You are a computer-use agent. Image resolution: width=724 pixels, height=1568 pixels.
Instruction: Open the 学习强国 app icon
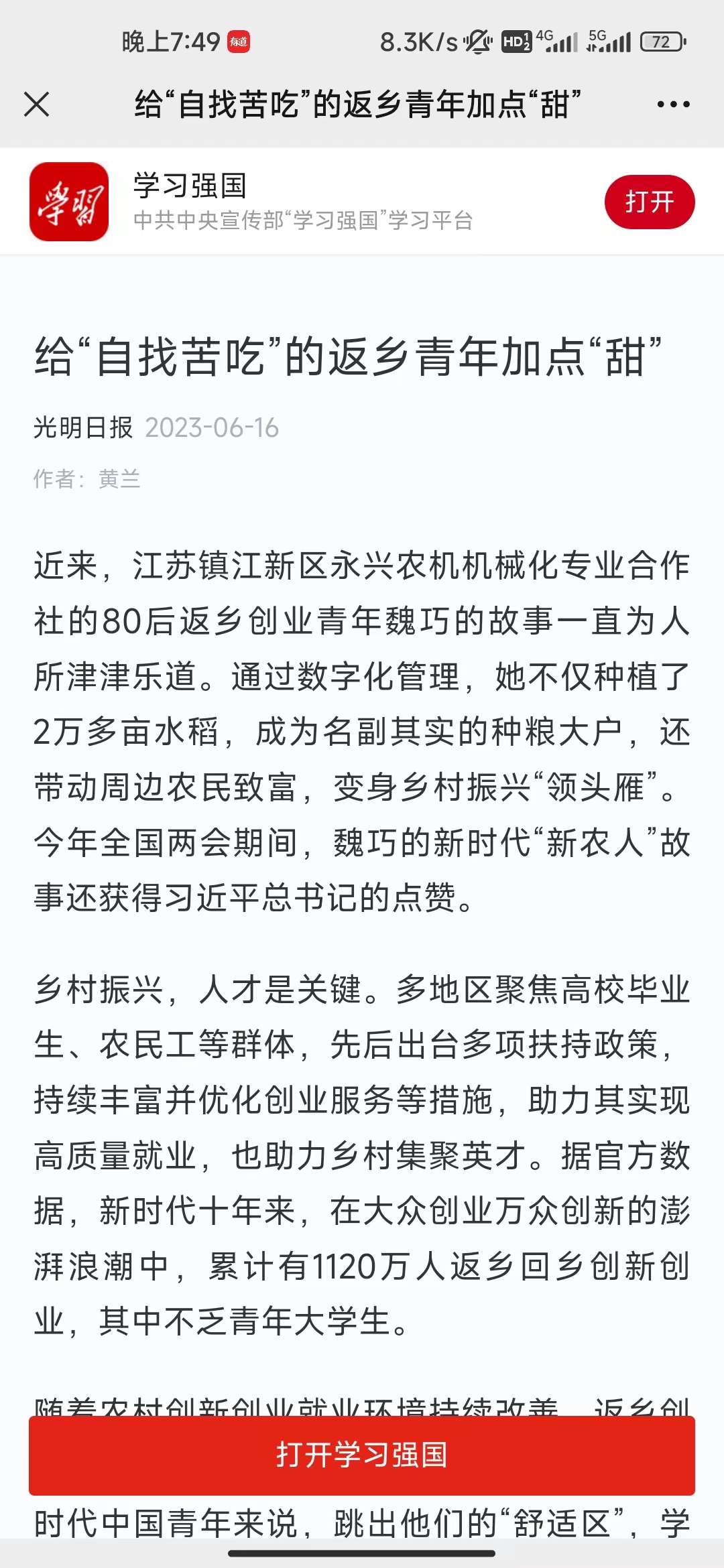click(69, 202)
